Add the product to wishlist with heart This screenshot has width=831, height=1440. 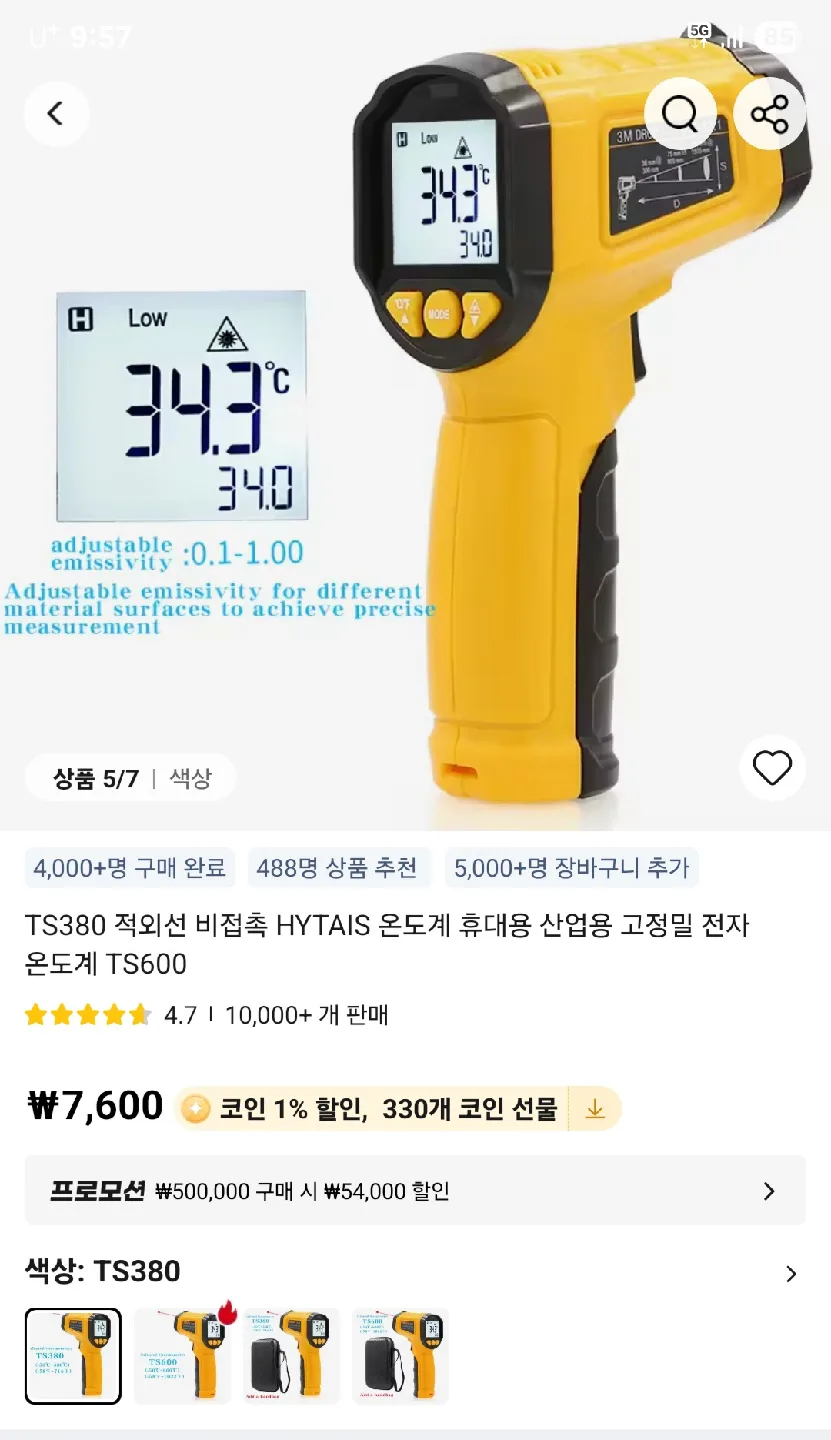[771, 768]
